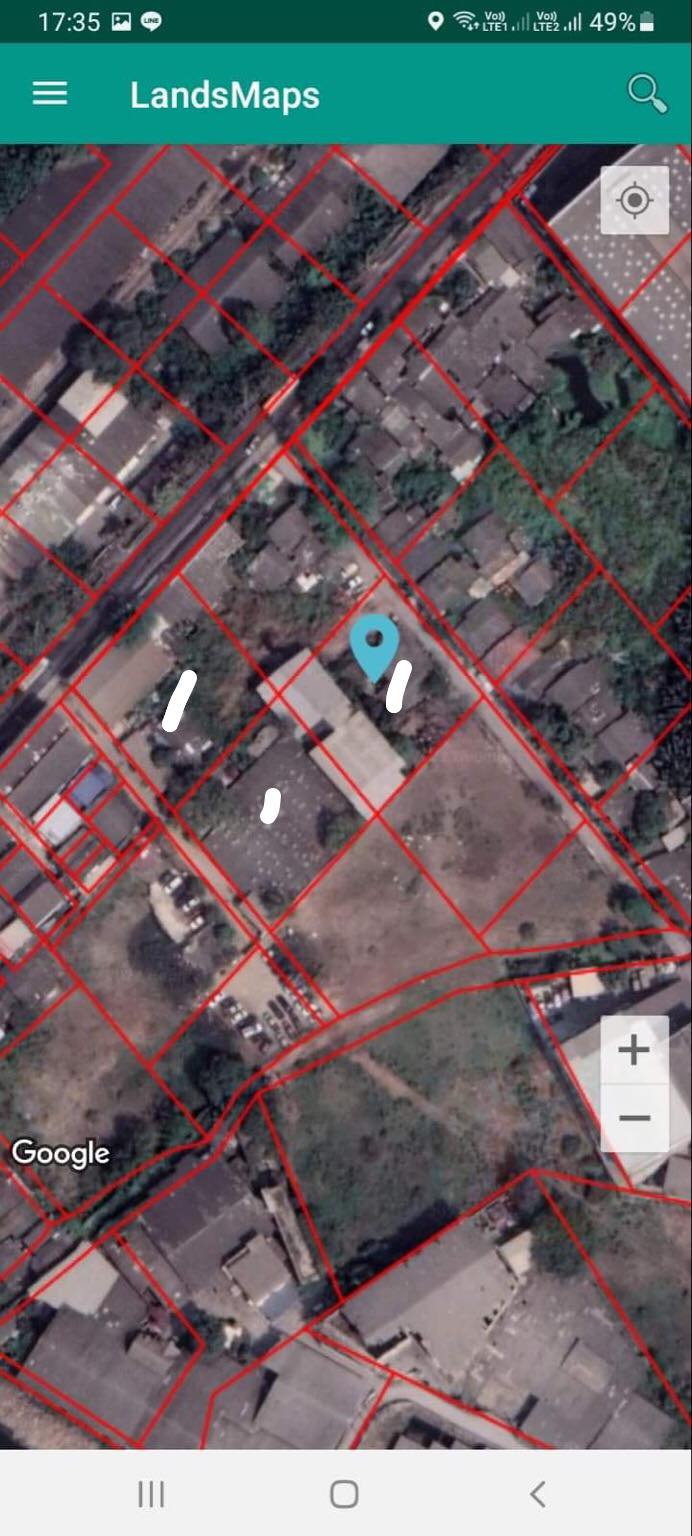The height and width of the screenshot is (1536, 692).
Task: Return to the home screen
Action: point(344,1494)
